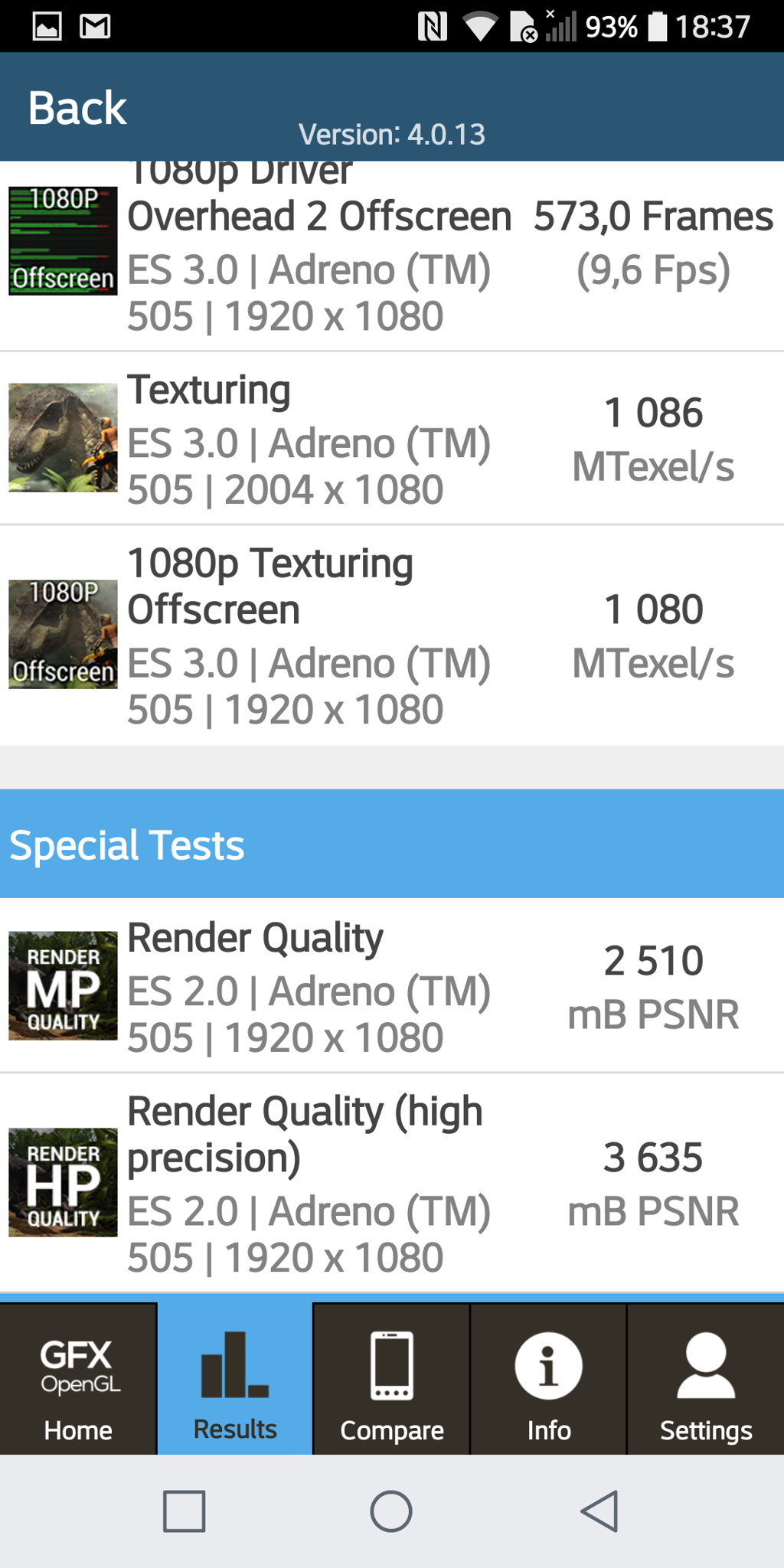Go to the GFX OpenGL Home tab

point(78,1380)
